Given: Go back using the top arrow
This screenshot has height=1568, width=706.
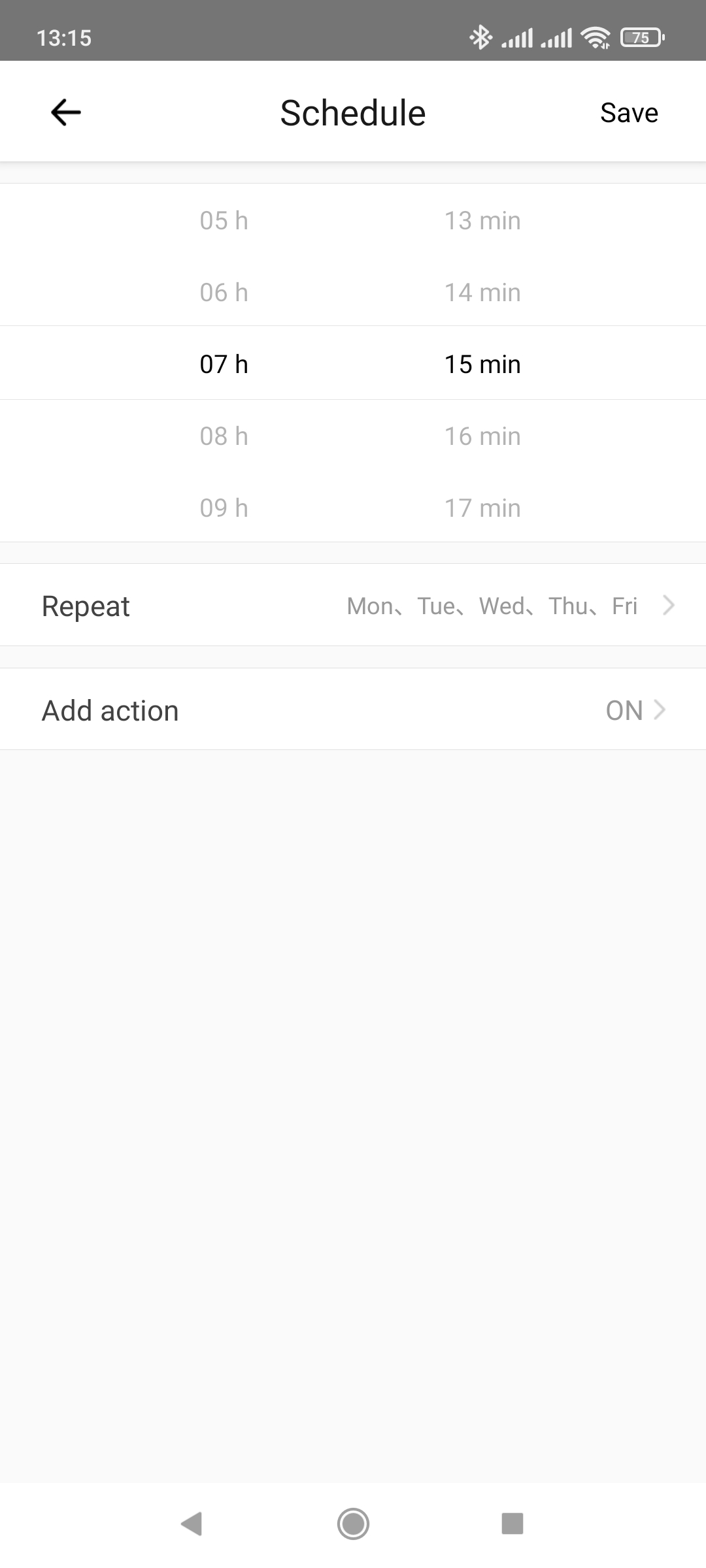Looking at the screenshot, I should coord(65,112).
